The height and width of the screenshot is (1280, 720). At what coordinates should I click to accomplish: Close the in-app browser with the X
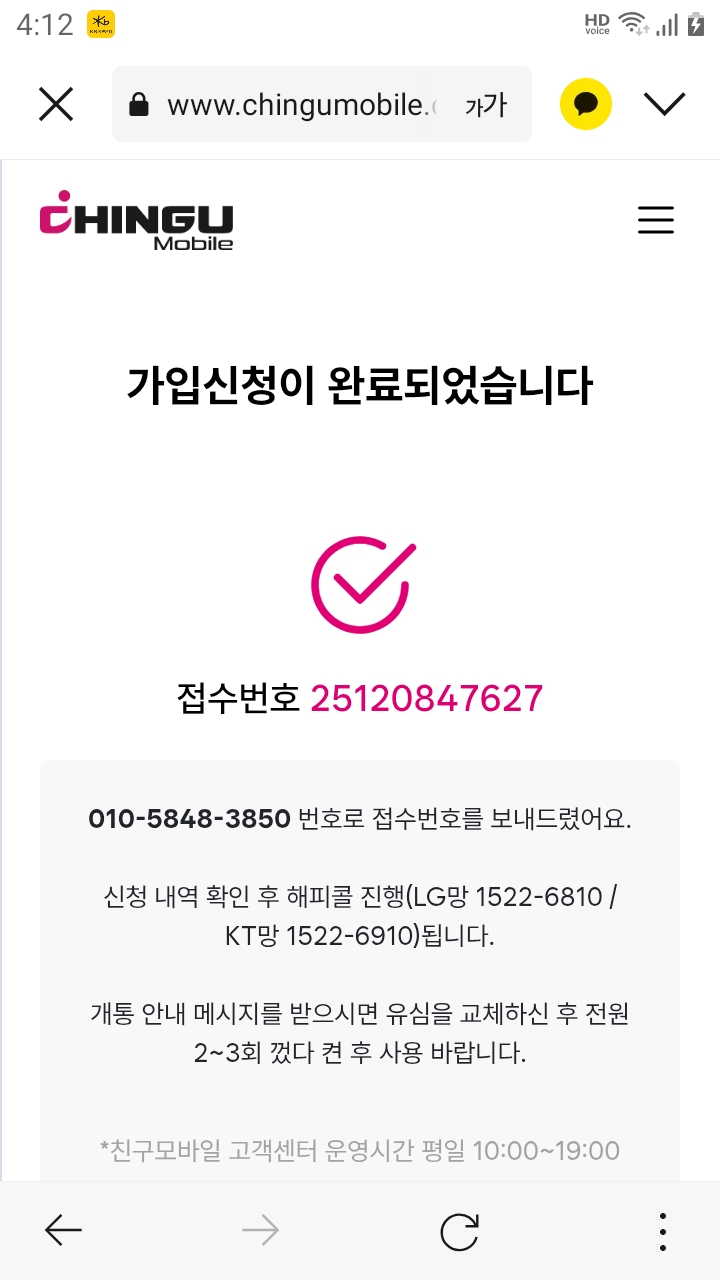point(55,103)
